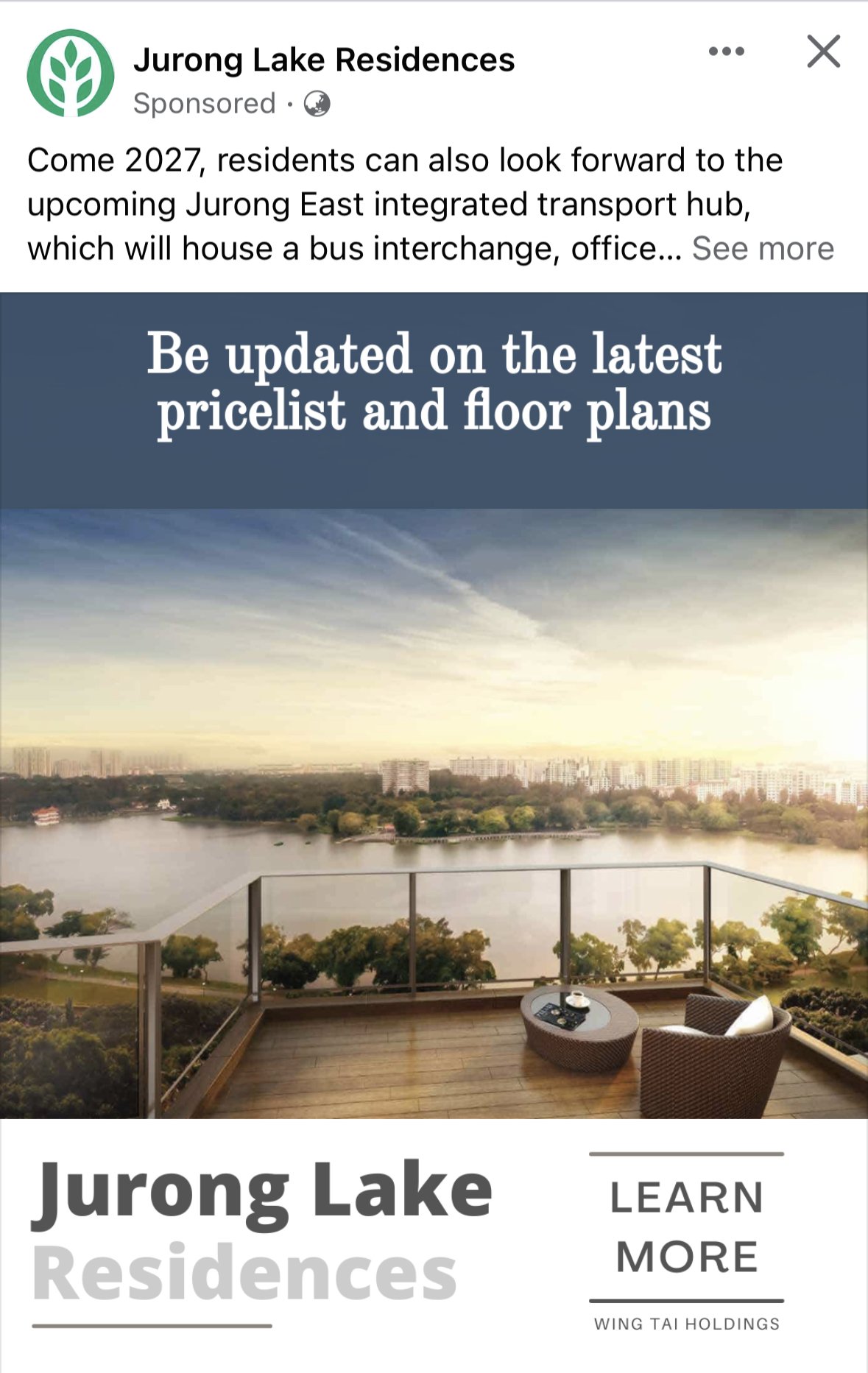Open Jurong Lake Residences profile picture

coord(71,73)
